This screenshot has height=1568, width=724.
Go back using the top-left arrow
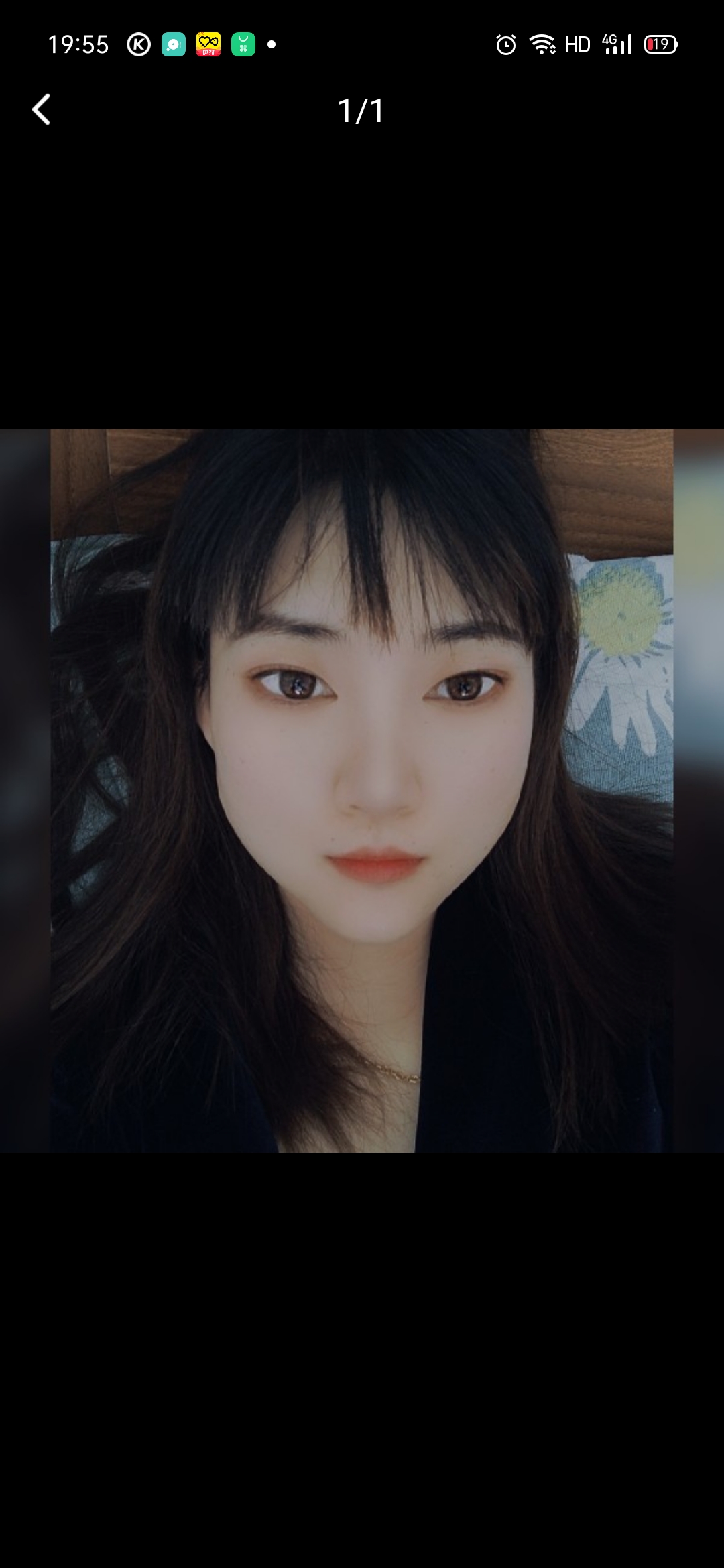tap(42, 109)
